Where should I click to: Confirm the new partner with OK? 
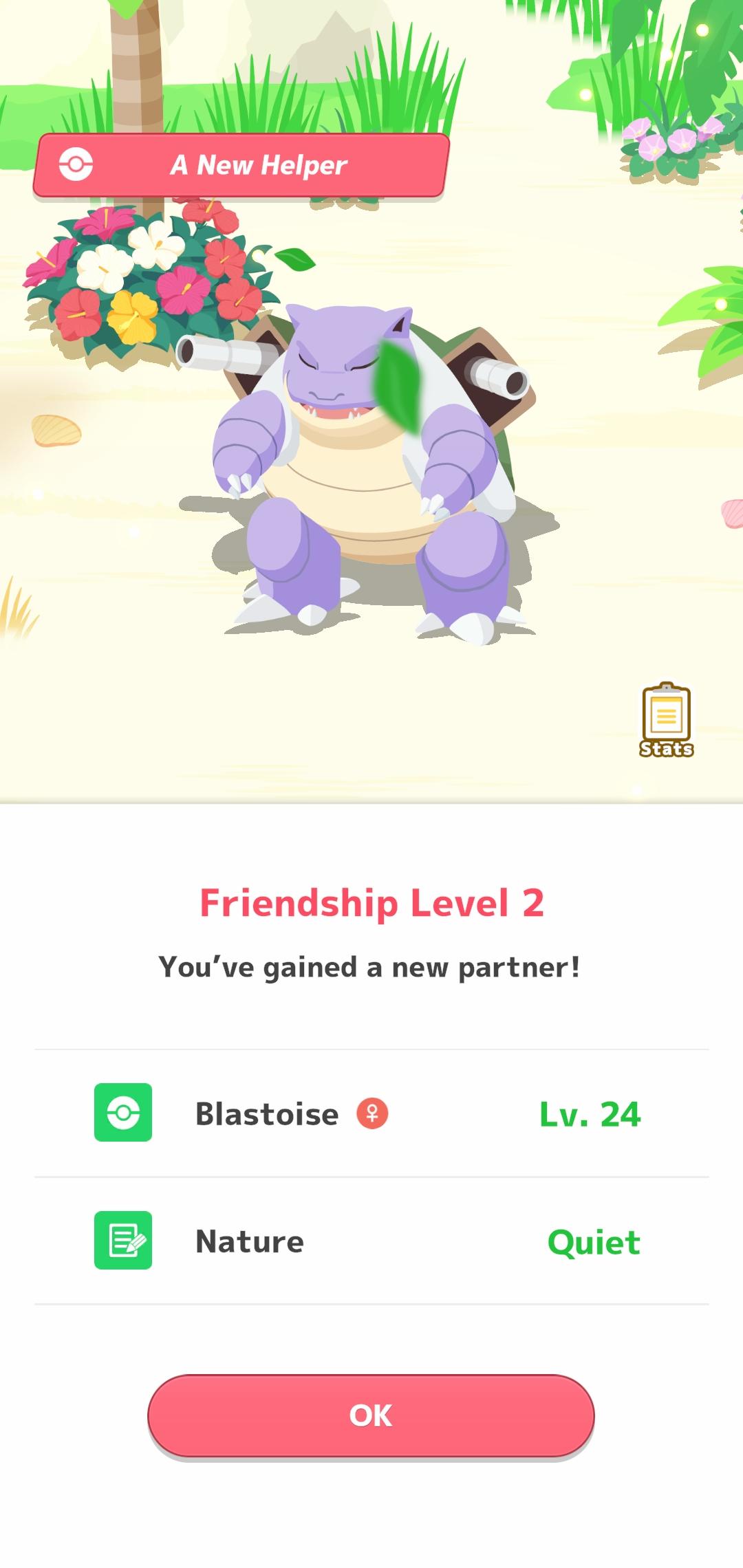(x=371, y=1415)
